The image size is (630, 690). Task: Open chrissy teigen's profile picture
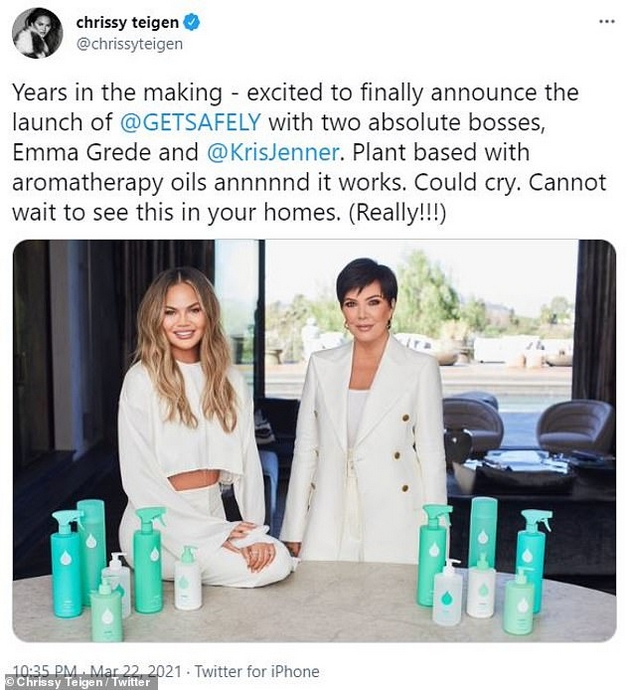pyautogui.click(x=37, y=32)
